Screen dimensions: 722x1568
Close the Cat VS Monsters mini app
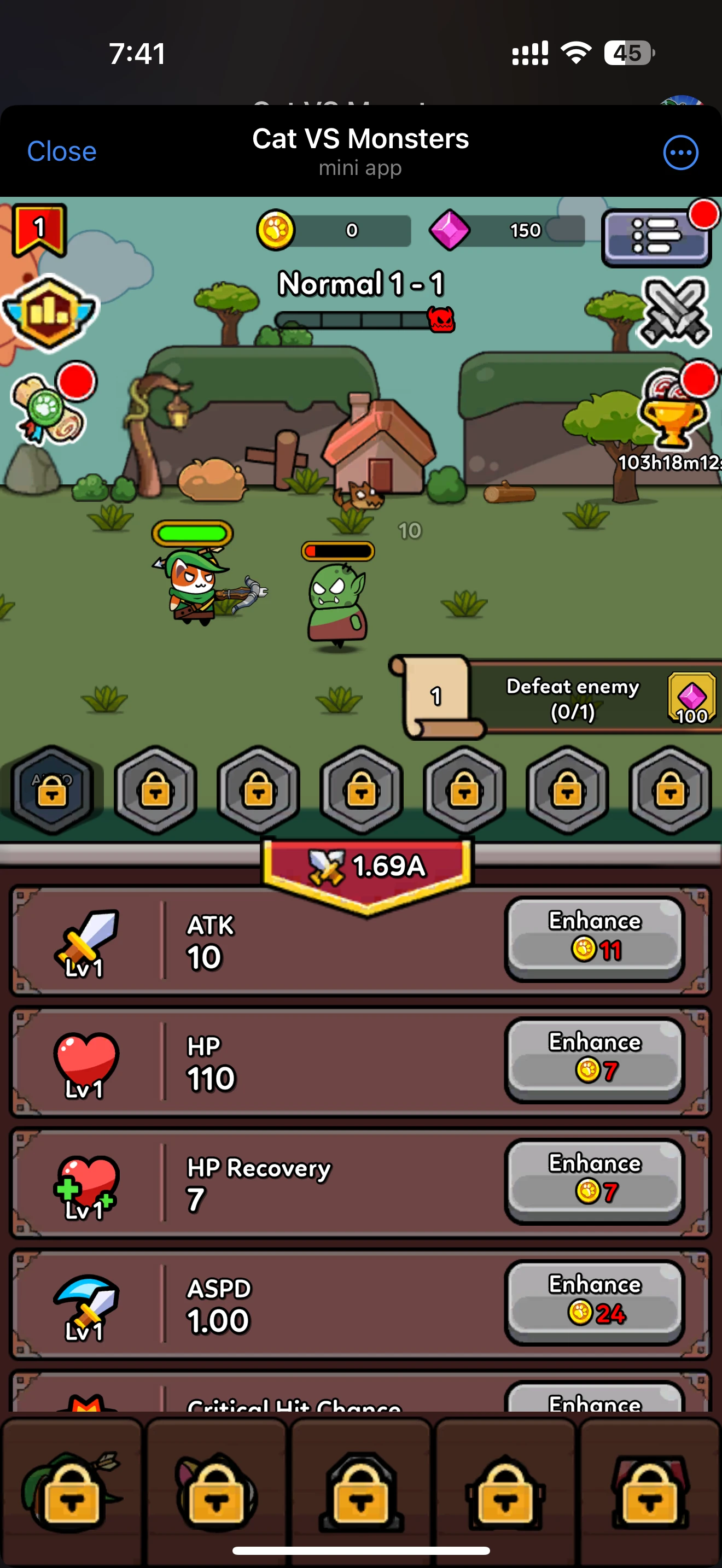pos(61,151)
